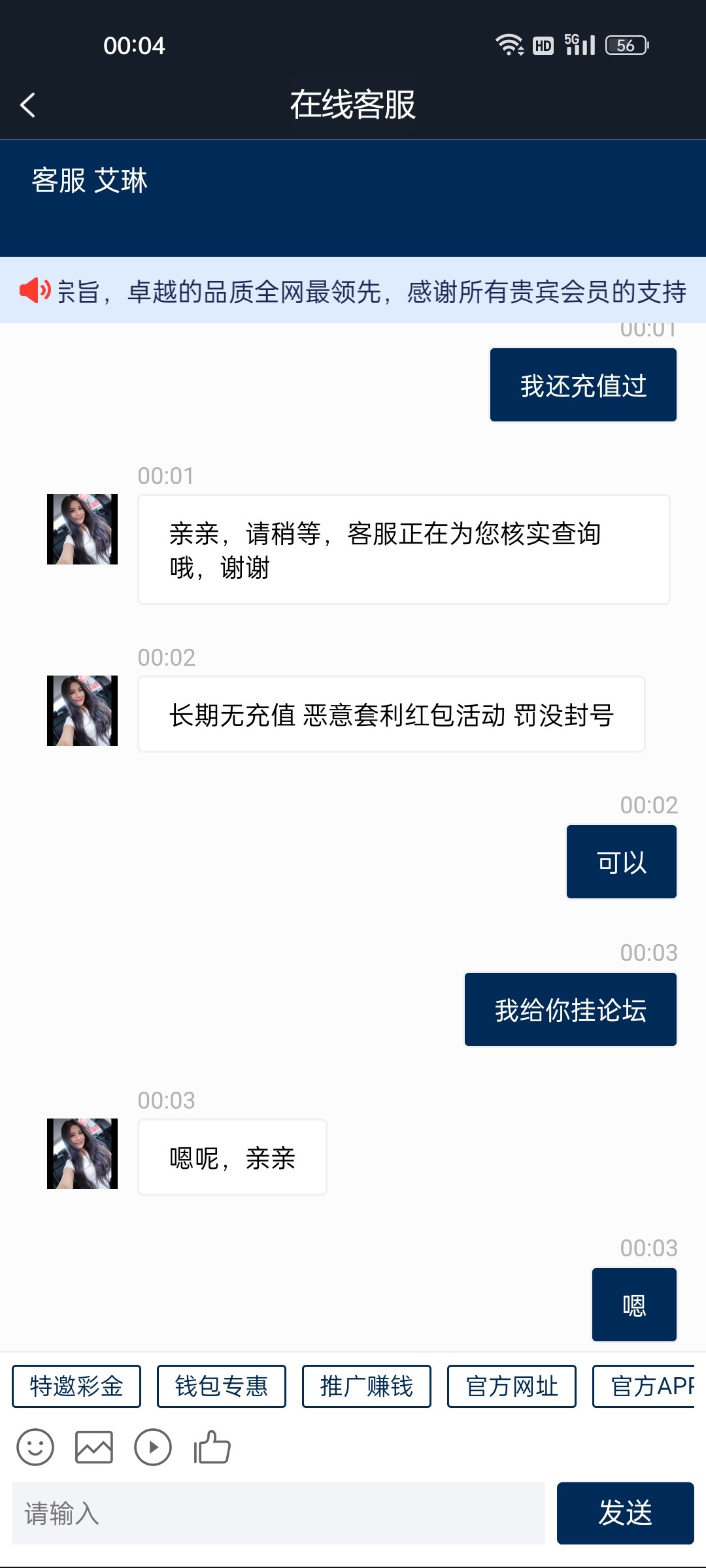Screen dimensions: 706x1568
Task: Tap the 发送 send button
Action: (625, 1513)
